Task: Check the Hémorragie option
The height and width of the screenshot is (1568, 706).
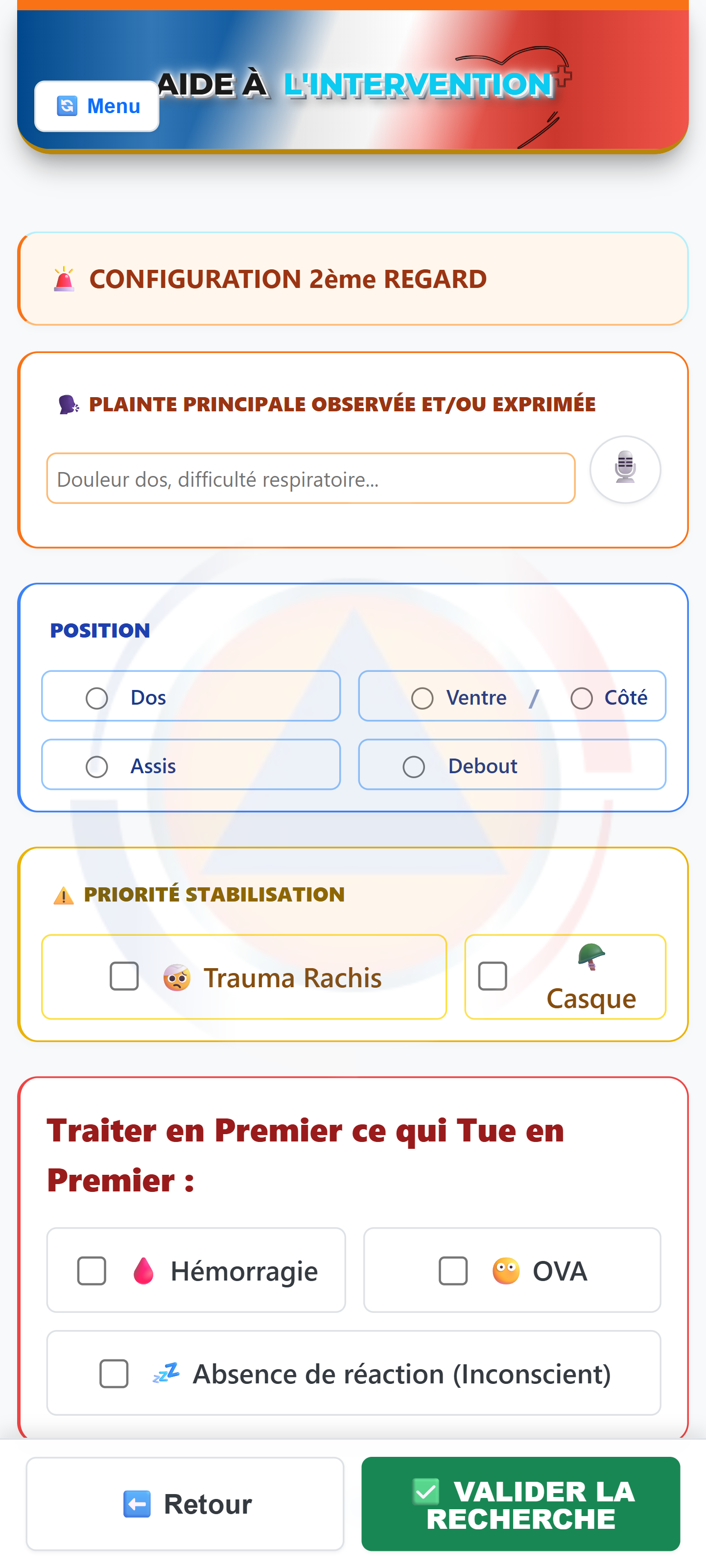Action: 92,1271
